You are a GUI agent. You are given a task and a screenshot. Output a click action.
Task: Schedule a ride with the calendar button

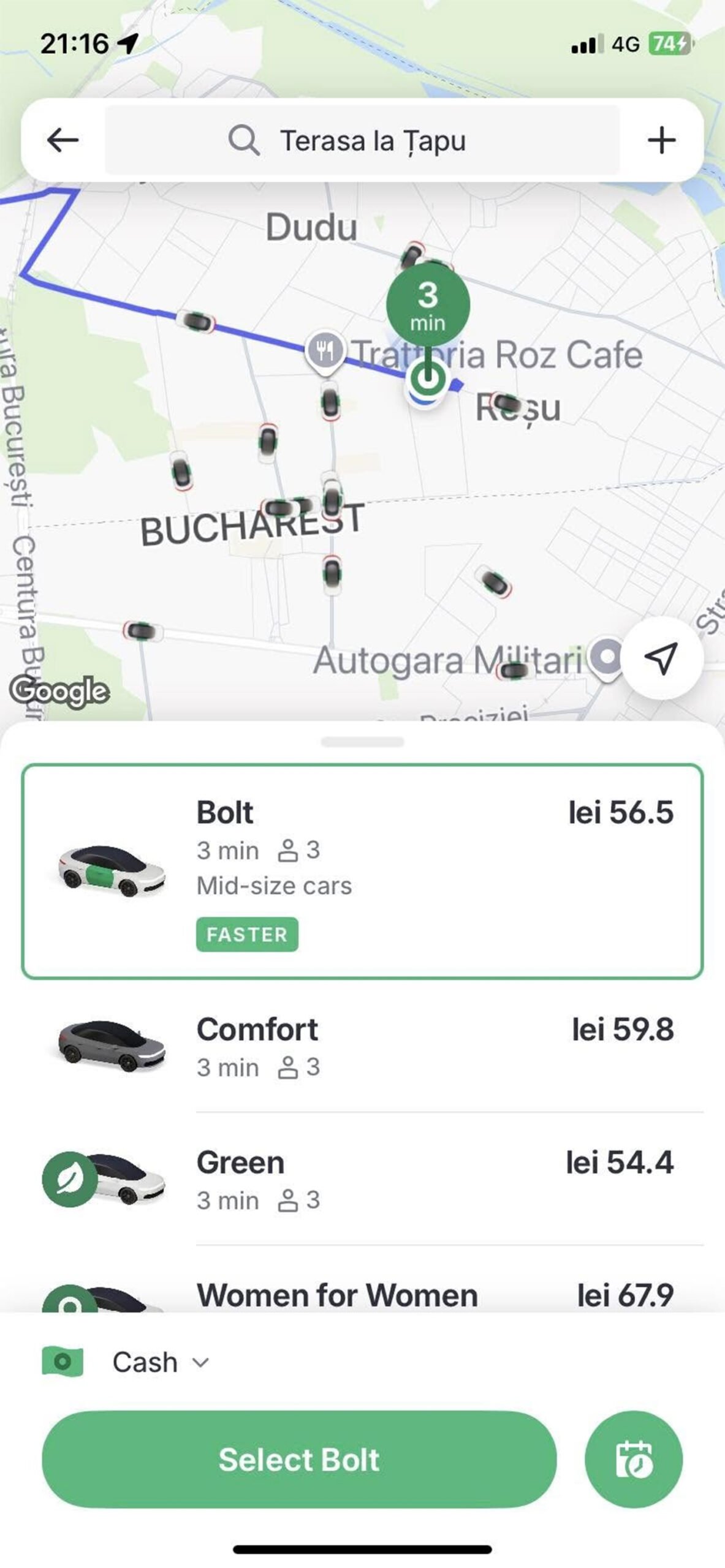coord(634,1460)
